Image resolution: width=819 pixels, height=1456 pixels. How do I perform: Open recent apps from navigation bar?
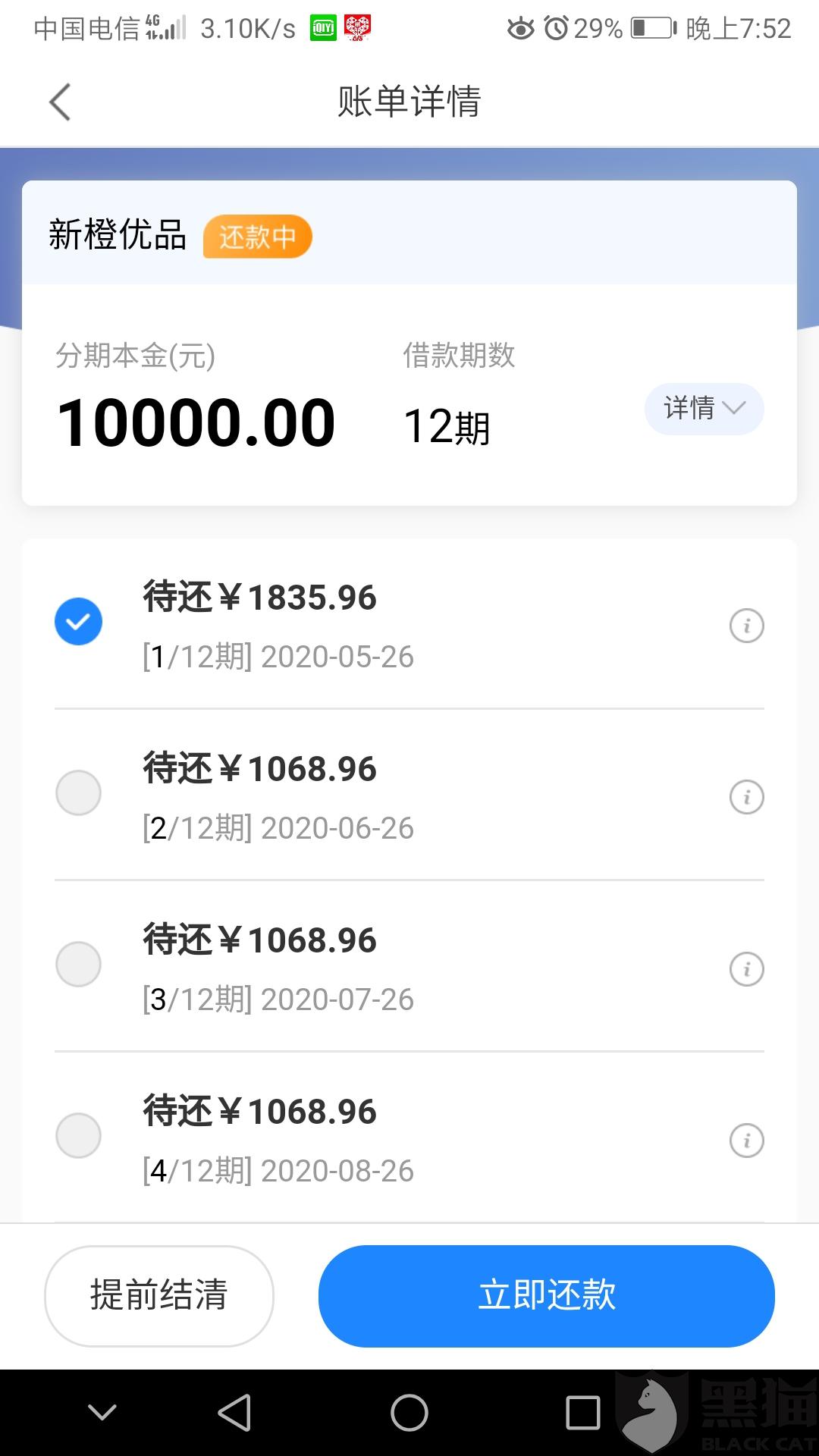click(583, 1414)
